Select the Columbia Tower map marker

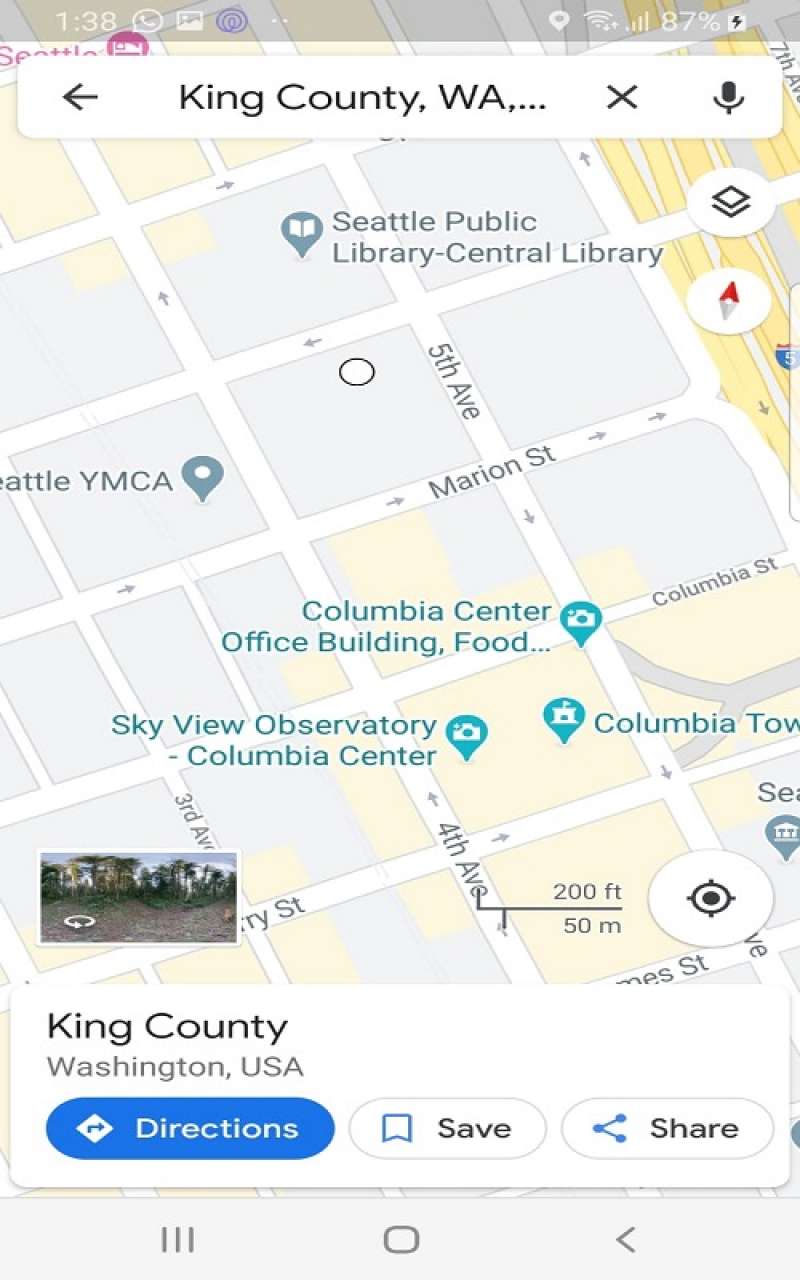point(564,720)
